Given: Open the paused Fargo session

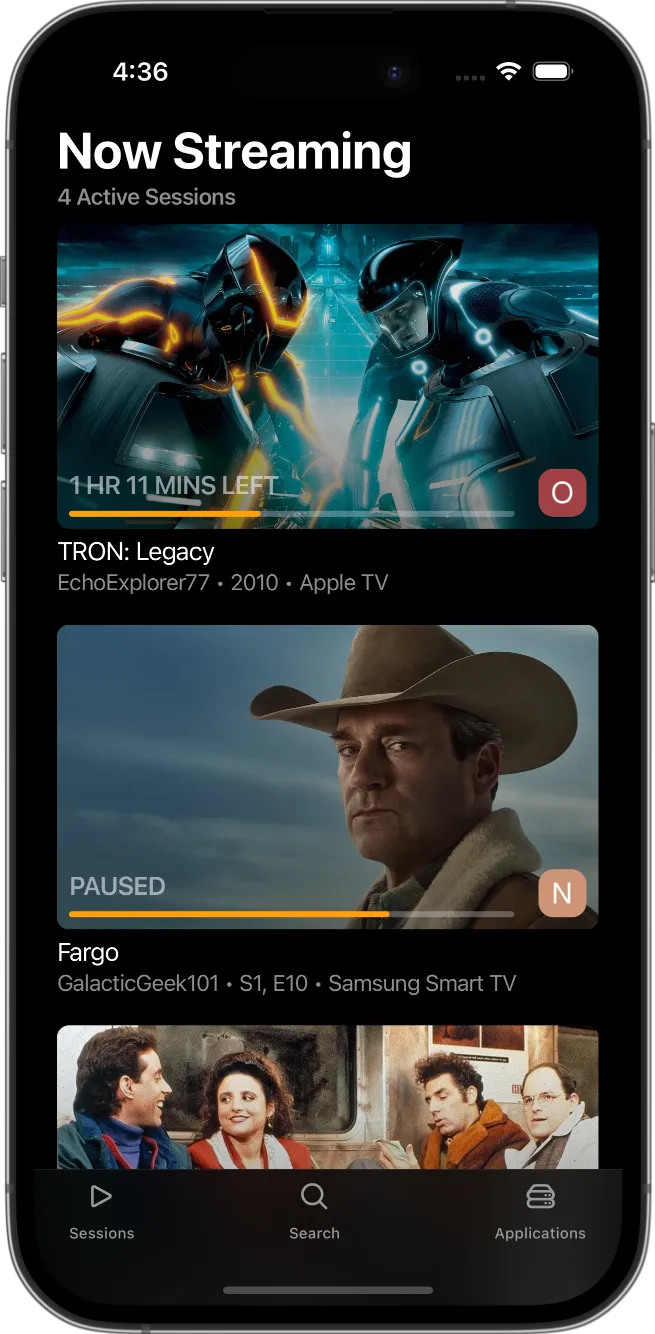Looking at the screenshot, I should coord(327,776).
